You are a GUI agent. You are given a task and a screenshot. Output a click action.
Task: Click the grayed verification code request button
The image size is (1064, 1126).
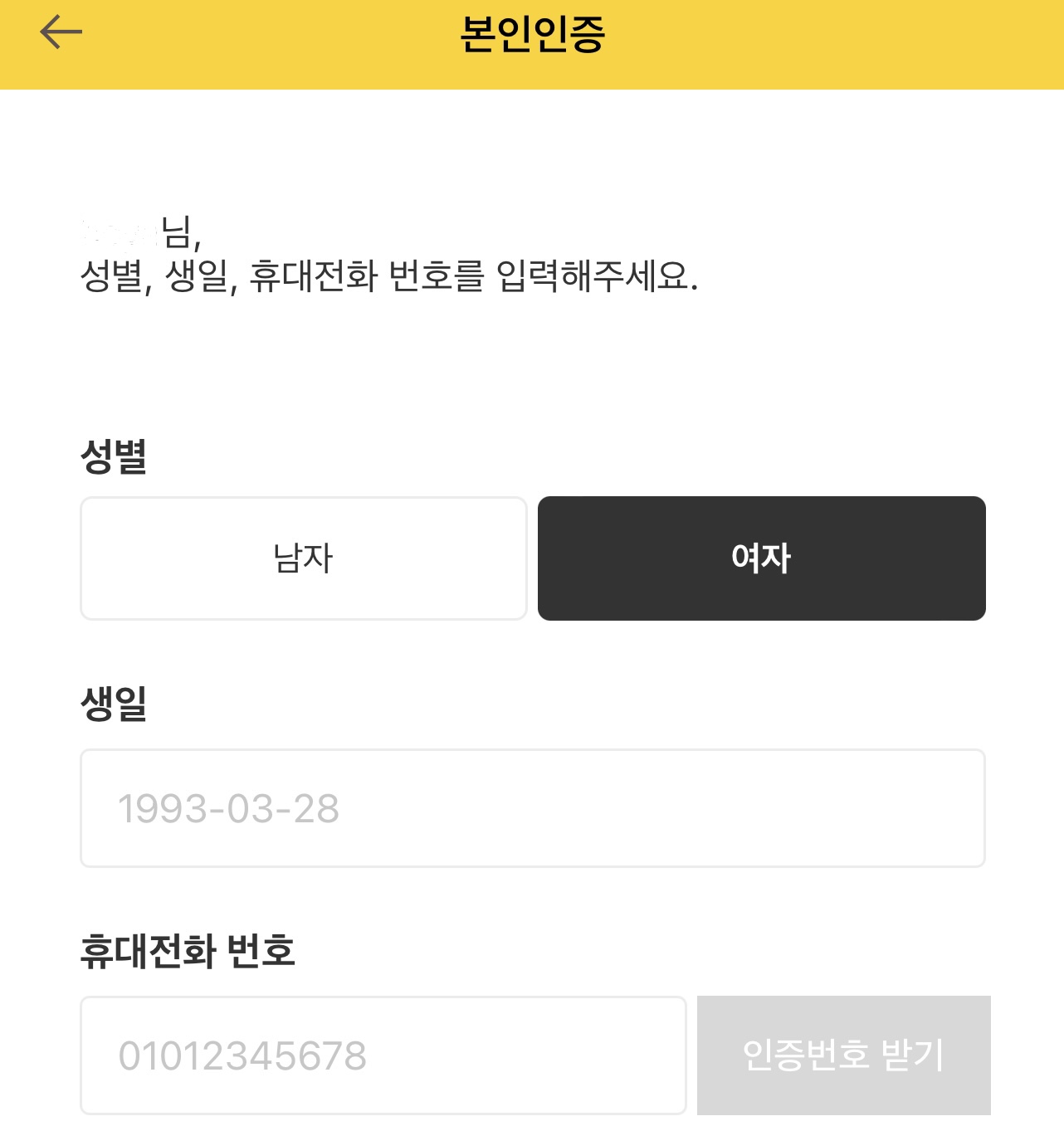(844, 1056)
